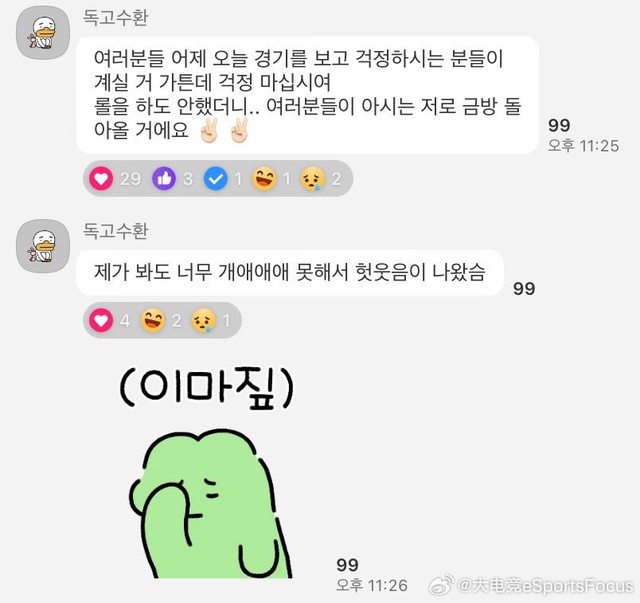This screenshot has height=603, width=640.
Task: Tap the heart reaction showing 4
Action: point(110,321)
